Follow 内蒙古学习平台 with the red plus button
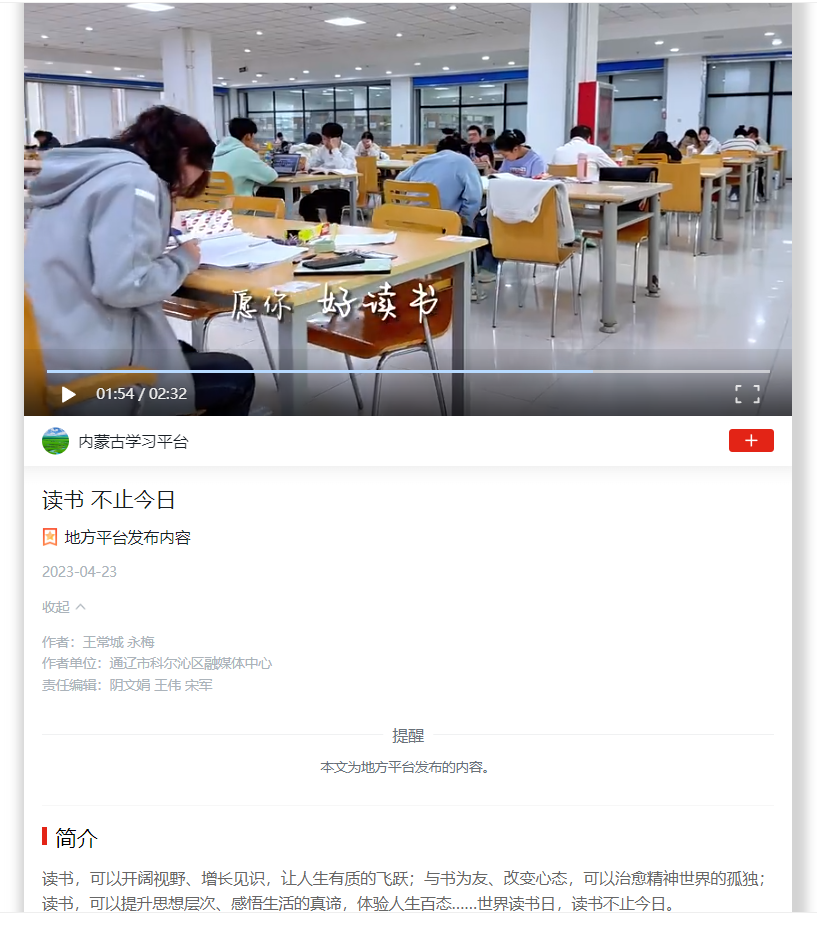Viewport: 817px width, 926px height. pyautogui.click(x=751, y=441)
